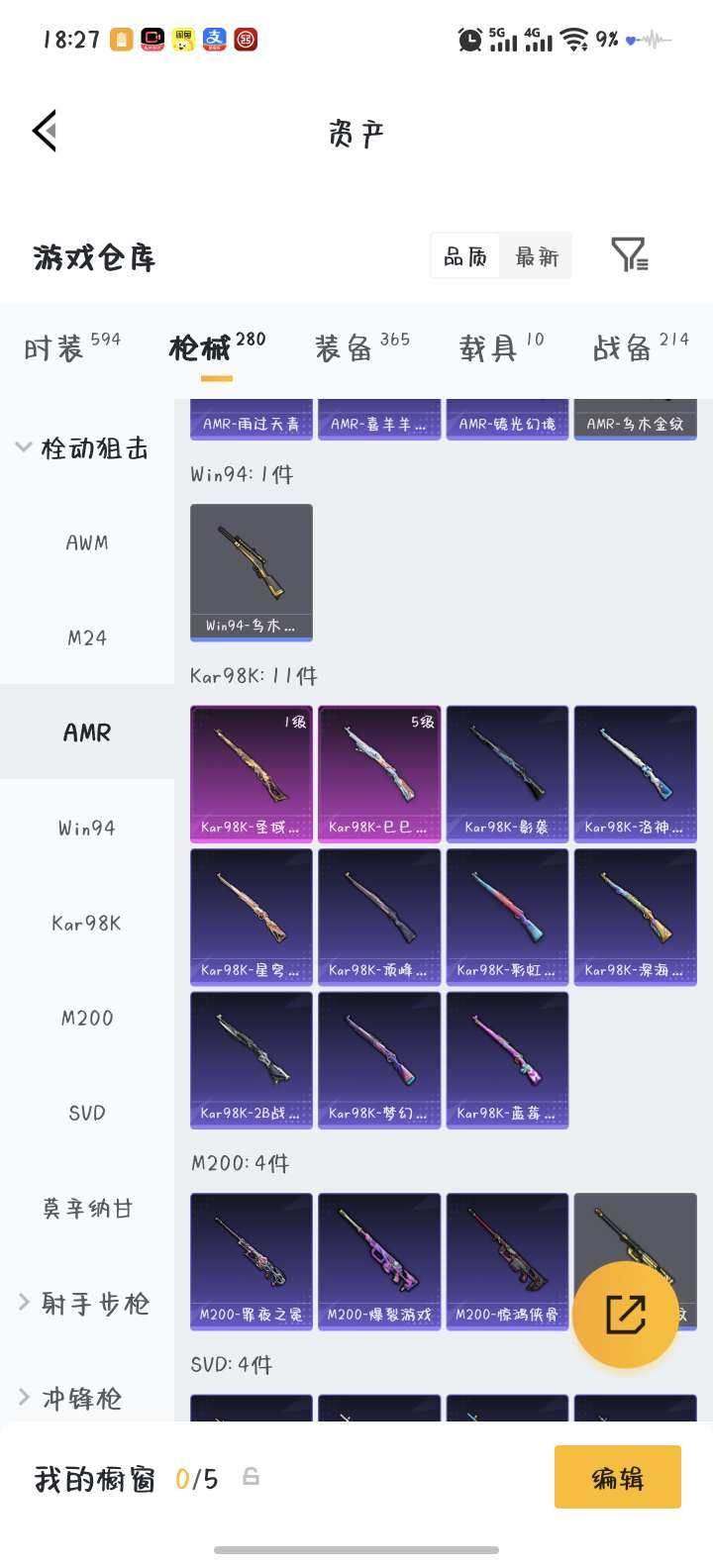Sort the warehouse by 最新
The width and height of the screenshot is (713, 1568).
tap(537, 257)
